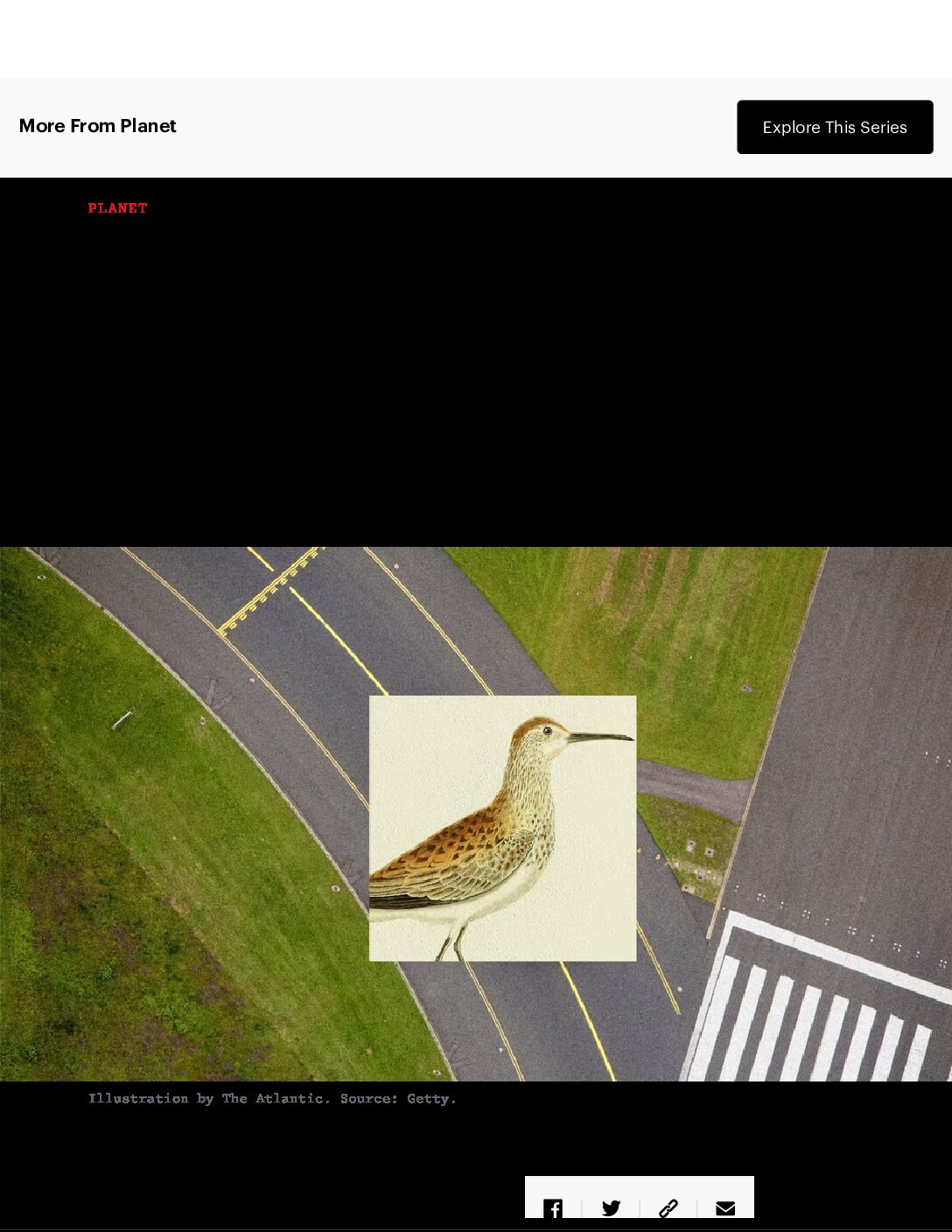
Task: Copy the article link
Action: (x=668, y=1207)
